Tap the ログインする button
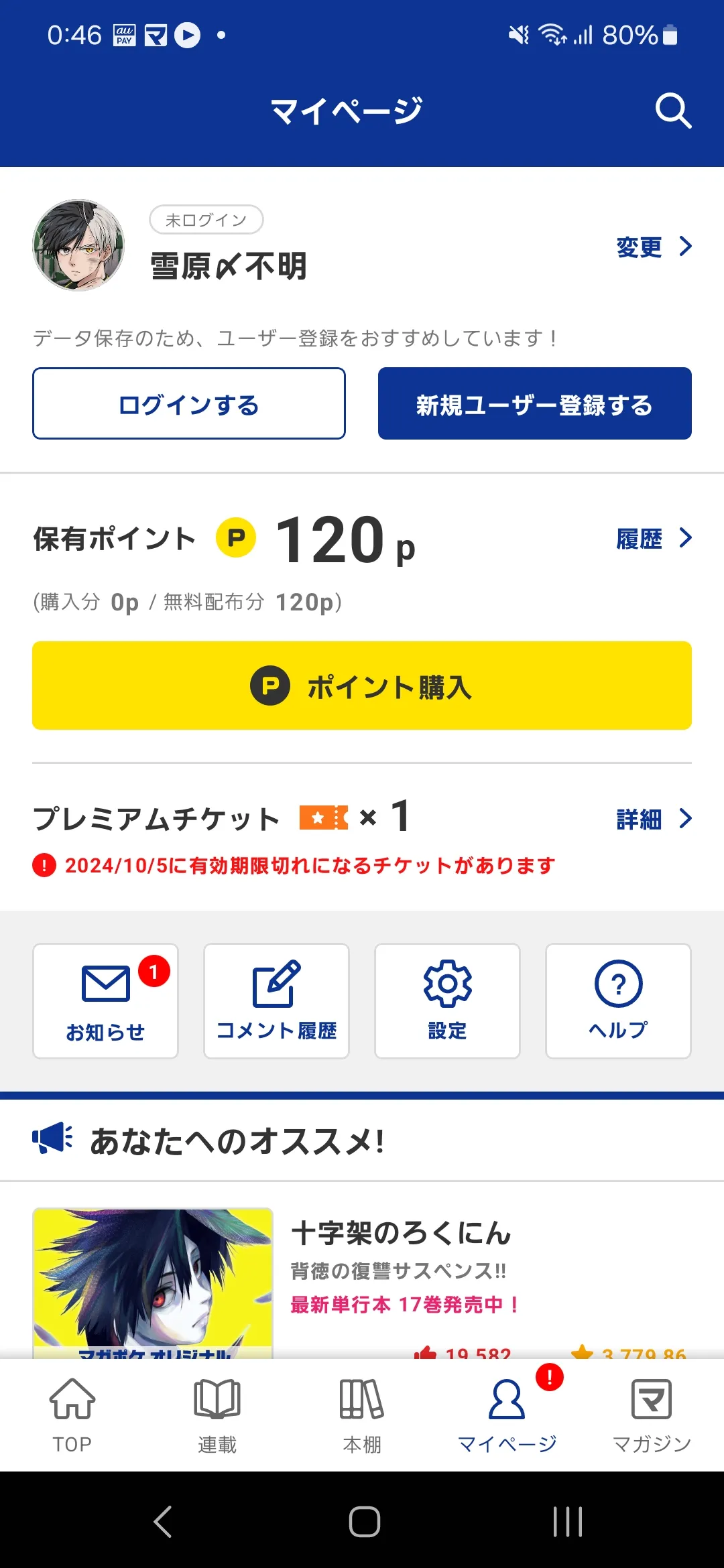724x1568 pixels. coord(189,403)
